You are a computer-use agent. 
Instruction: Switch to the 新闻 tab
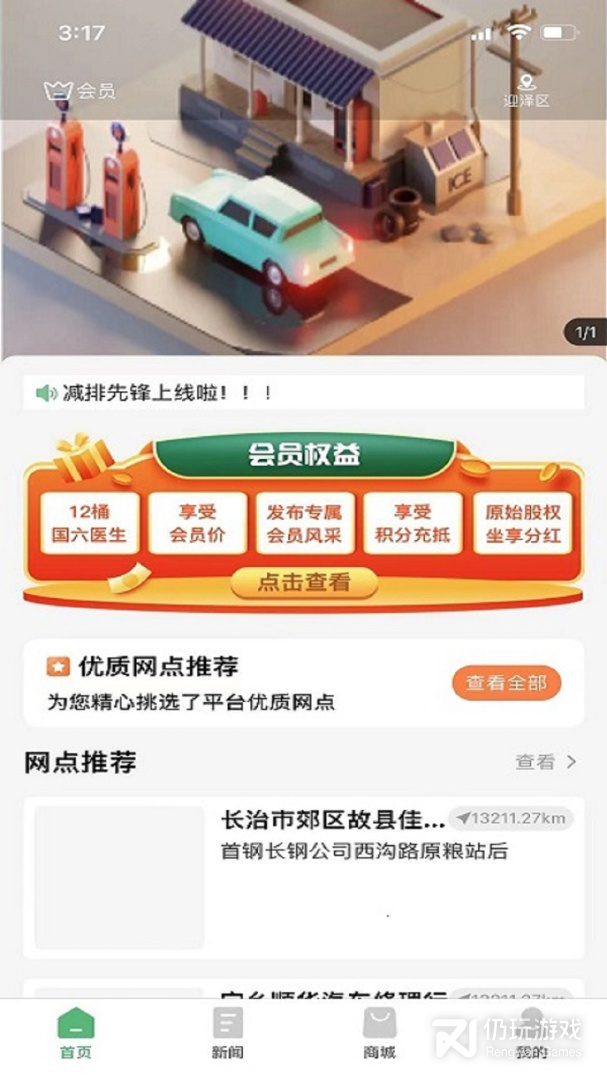pos(227,1034)
